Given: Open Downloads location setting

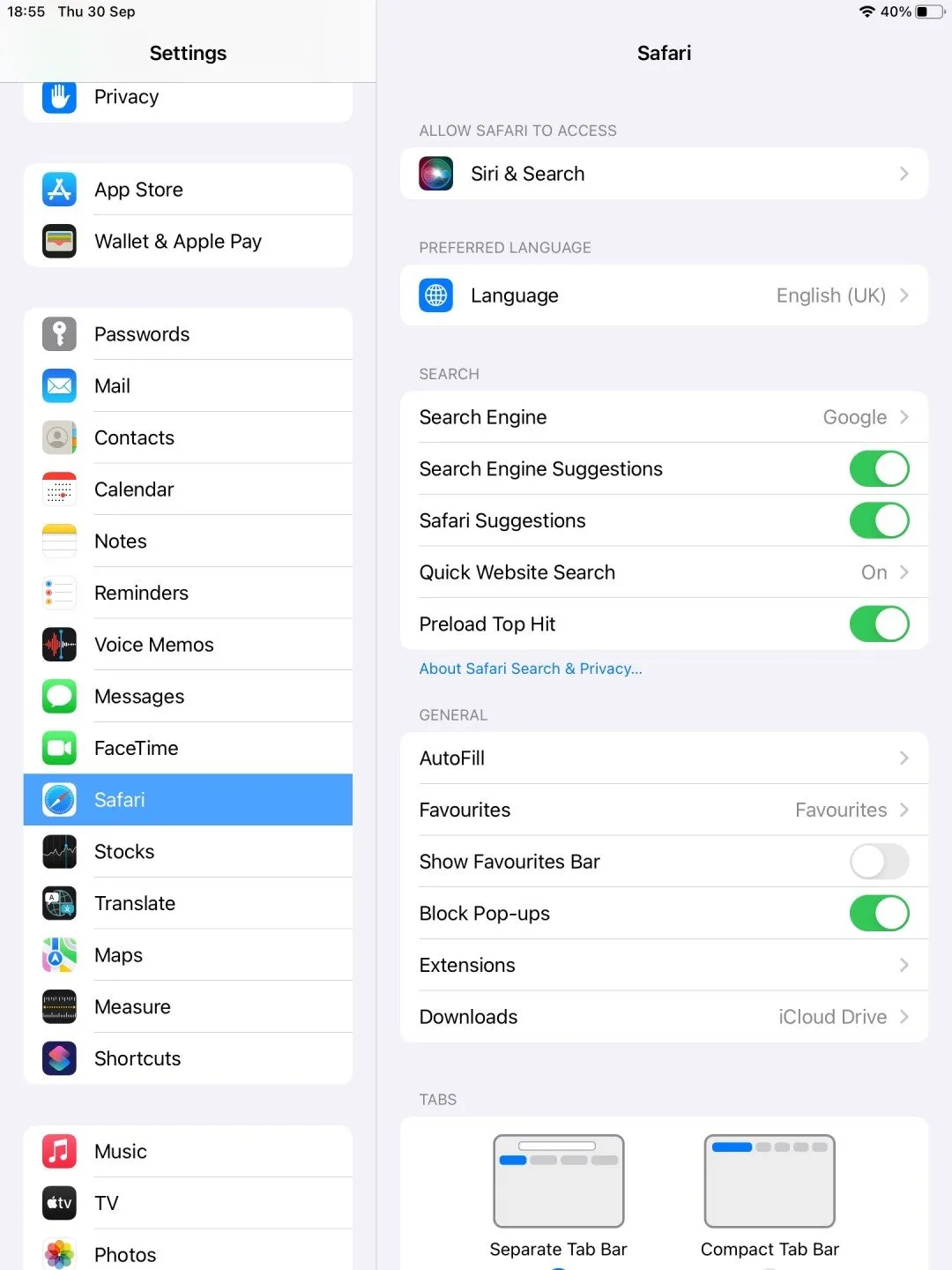Looking at the screenshot, I should point(663,1017).
